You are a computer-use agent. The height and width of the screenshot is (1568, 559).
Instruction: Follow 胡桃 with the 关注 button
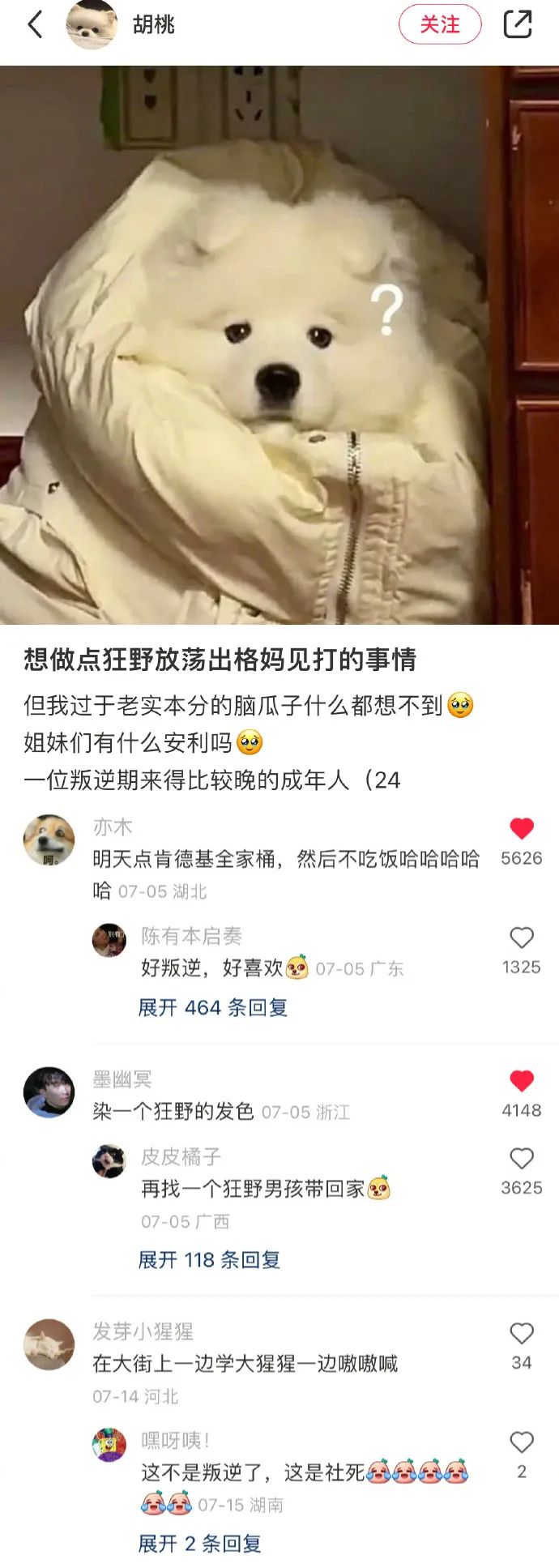440,24
